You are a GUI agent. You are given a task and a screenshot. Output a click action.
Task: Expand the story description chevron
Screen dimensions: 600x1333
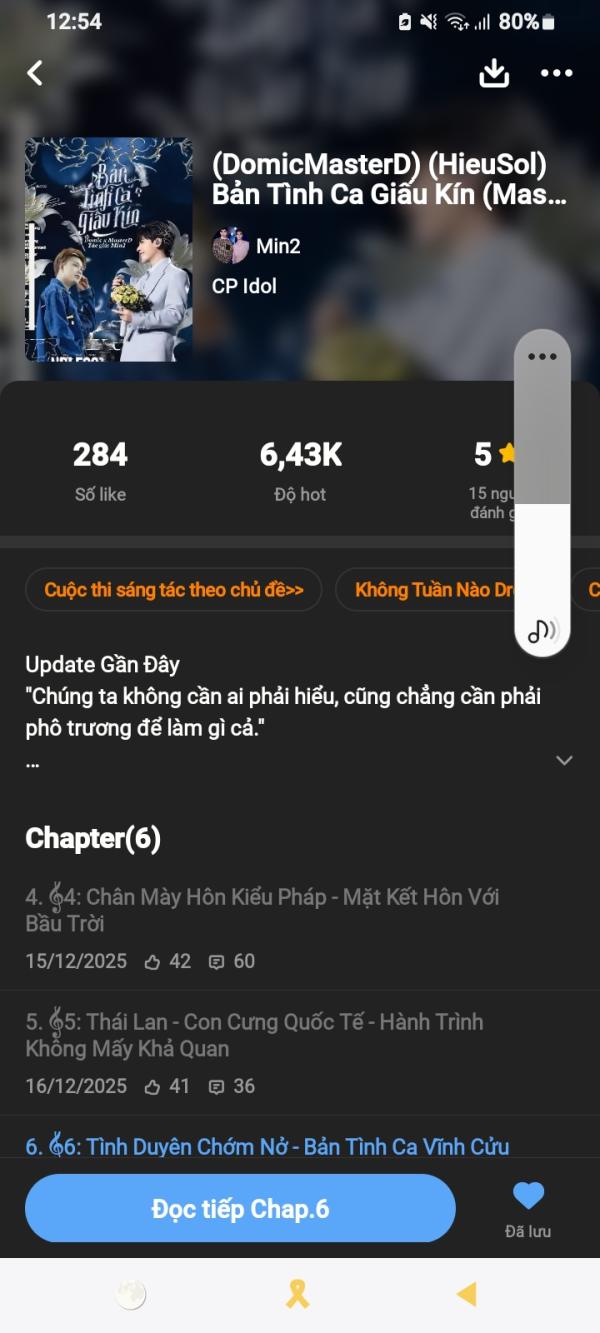[564, 760]
